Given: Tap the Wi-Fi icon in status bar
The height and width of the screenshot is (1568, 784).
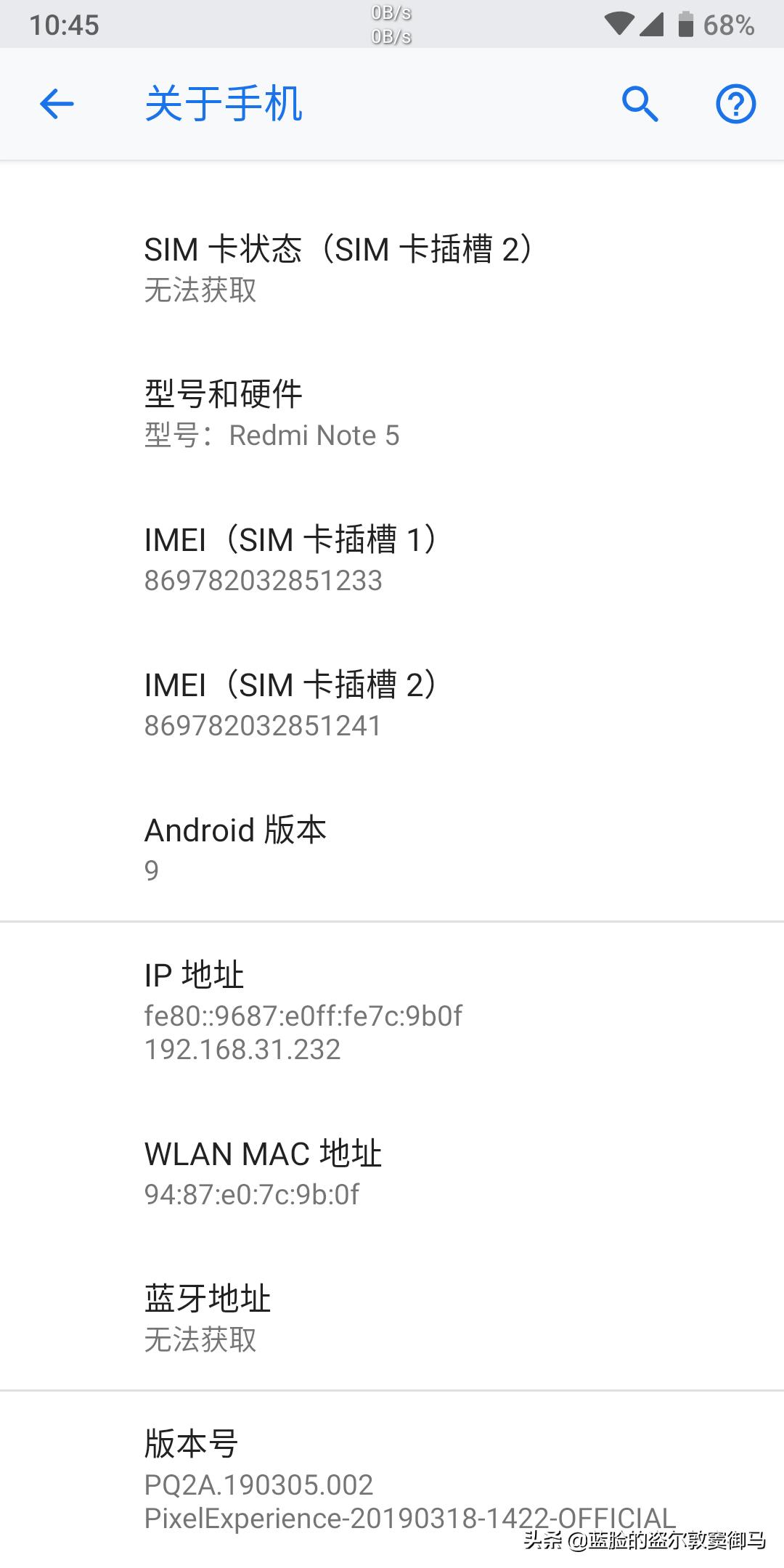Looking at the screenshot, I should coord(618,23).
